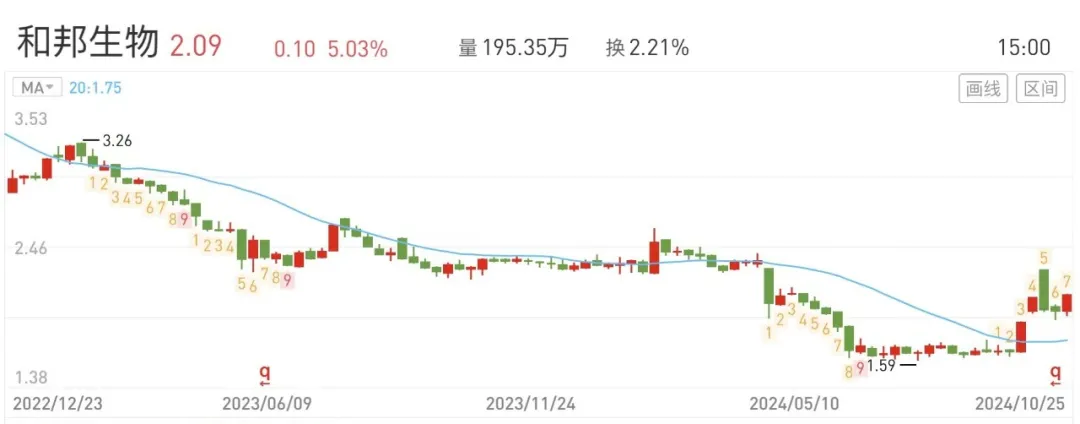Viewport: 1080px width, 424px height.
Task: Open the MA indicator dropdown
Action: (x=38, y=88)
